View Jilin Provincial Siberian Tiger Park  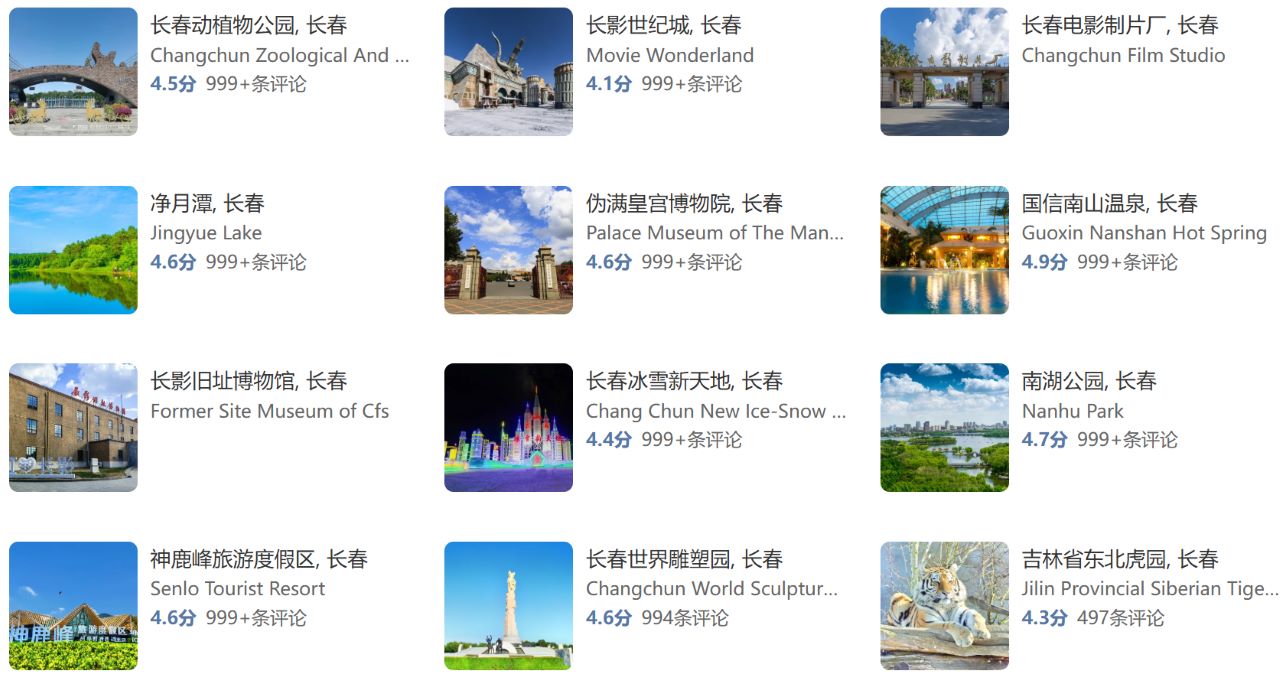pyautogui.click(x=1120, y=560)
